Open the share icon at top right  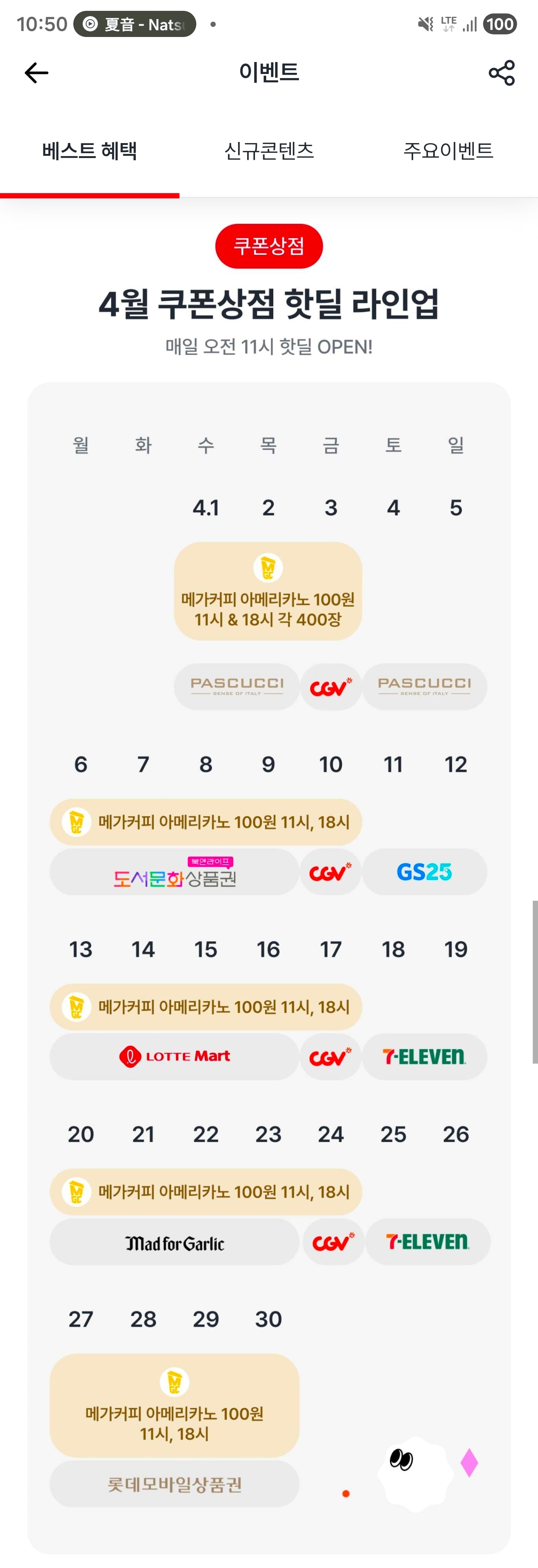click(501, 73)
